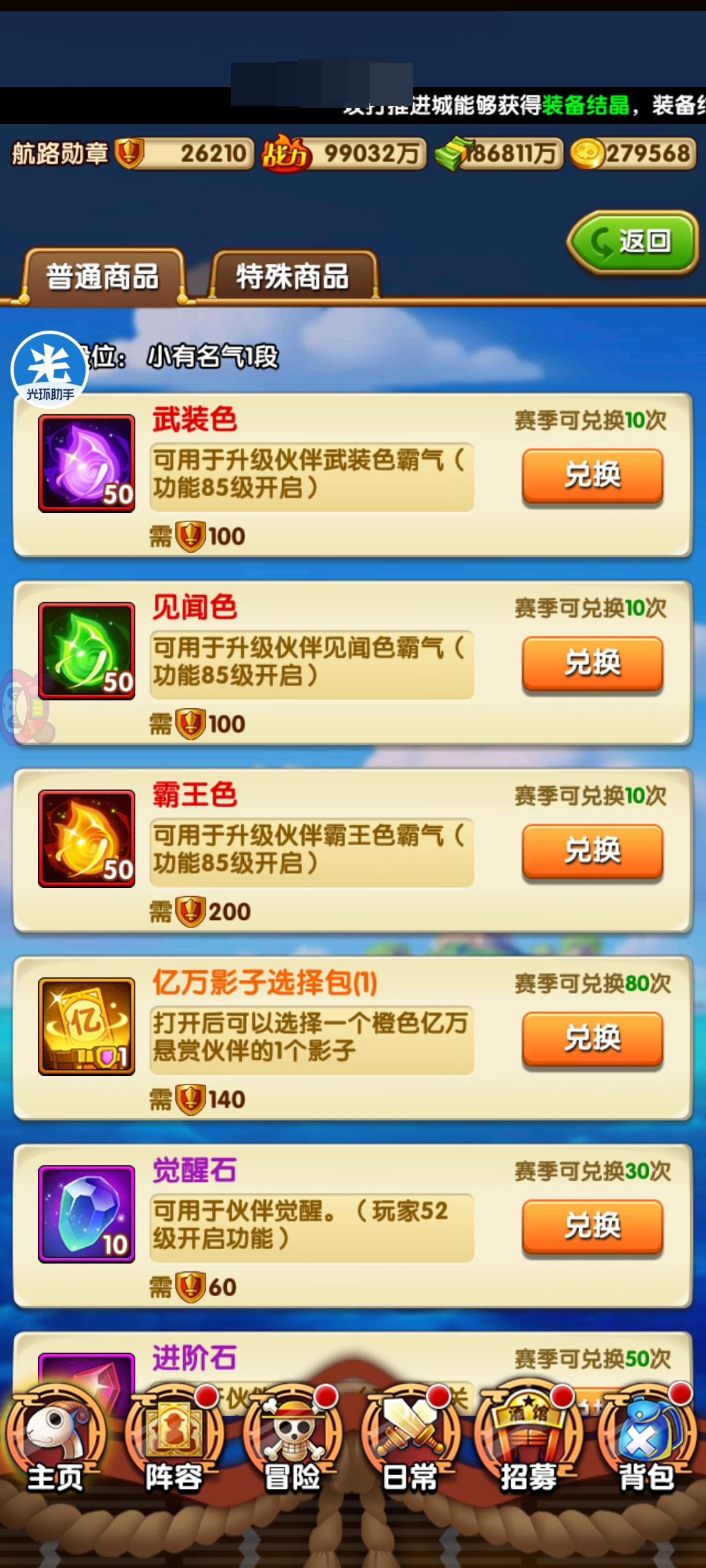The image size is (706, 1568).
Task: View the 觉醒石 item icon
Action: pyautogui.click(x=87, y=1214)
